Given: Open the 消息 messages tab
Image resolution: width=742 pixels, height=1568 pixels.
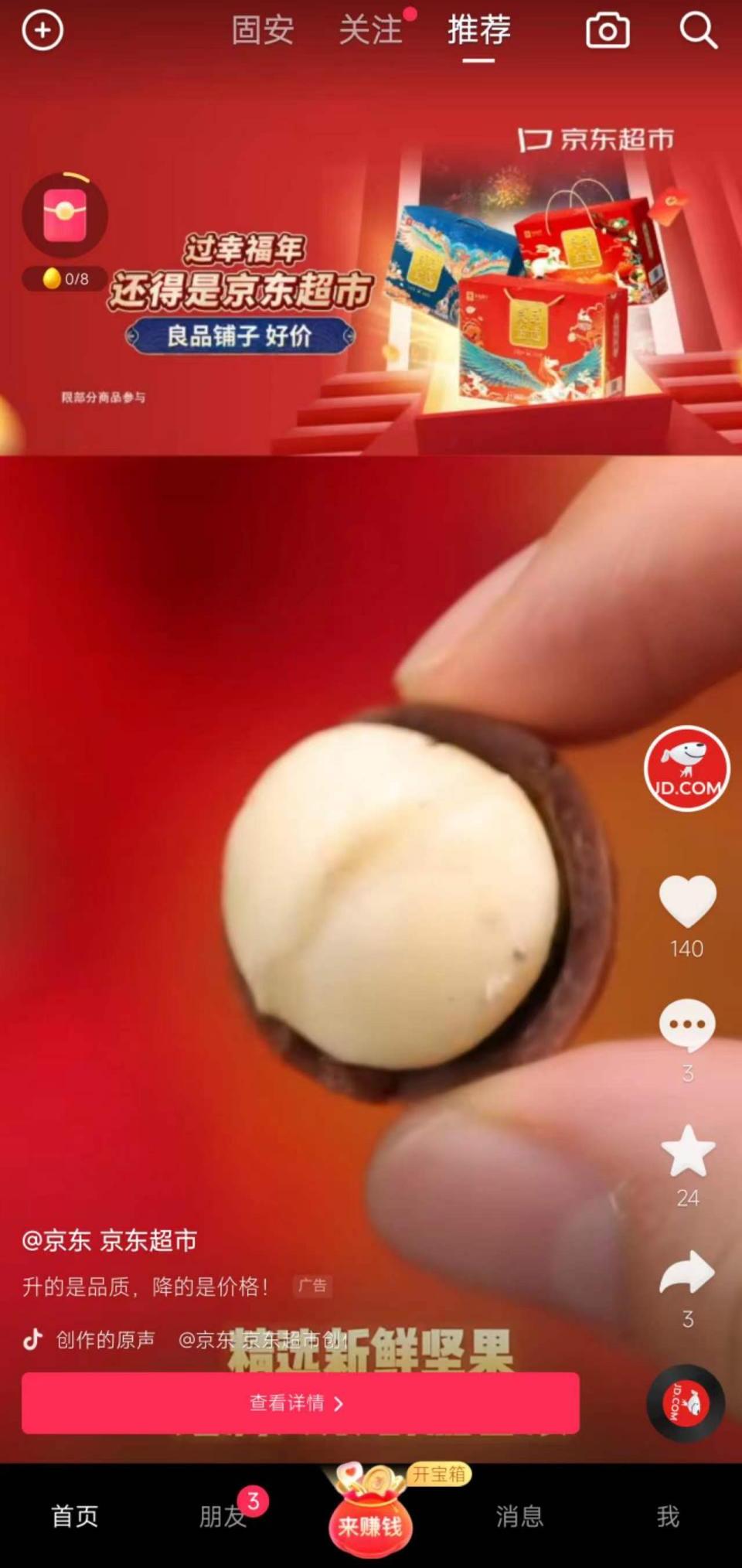Looking at the screenshot, I should coord(519,1516).
